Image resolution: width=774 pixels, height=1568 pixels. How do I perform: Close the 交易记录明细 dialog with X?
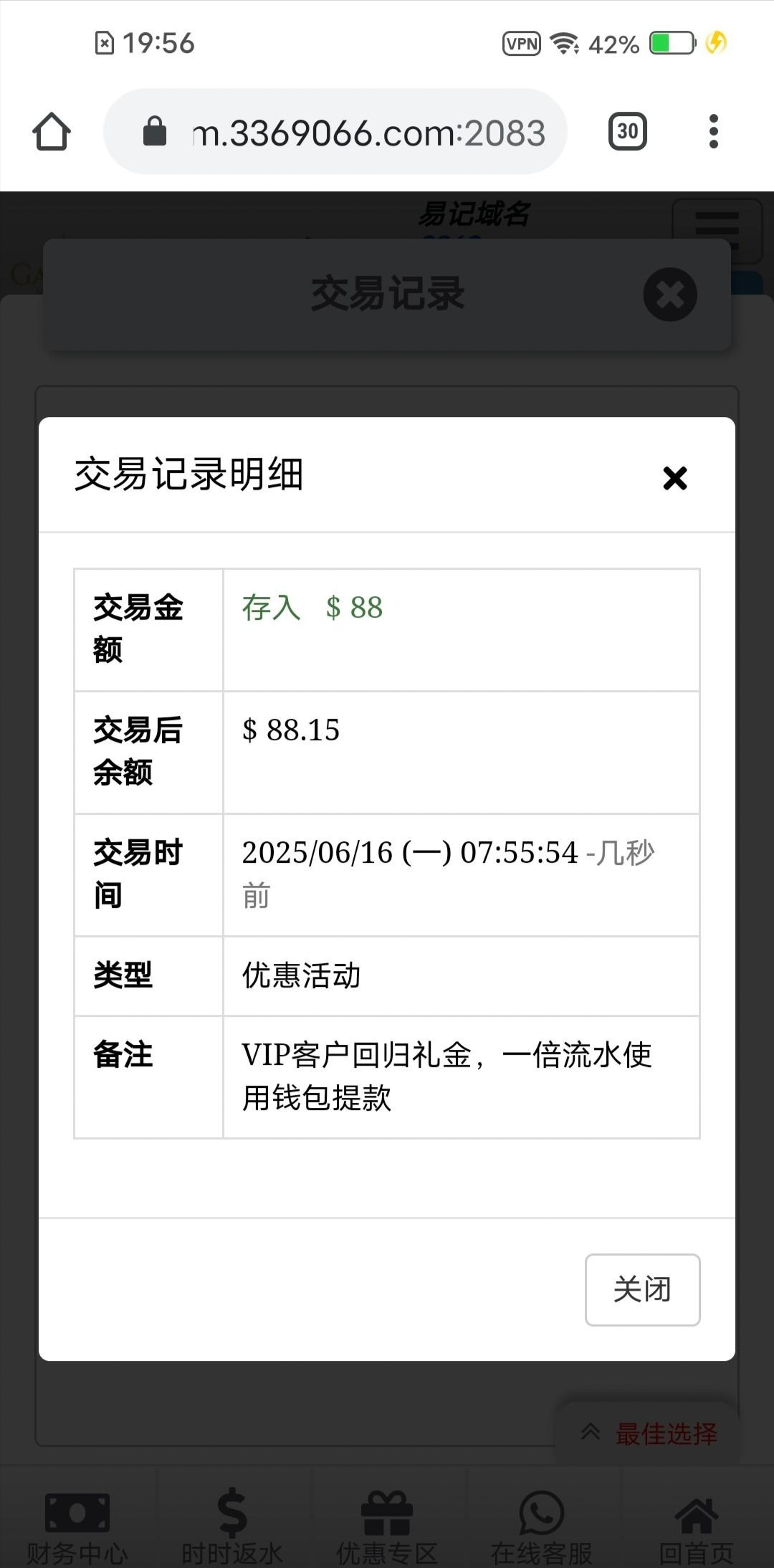pyautogui.click(x=674, y=478)
